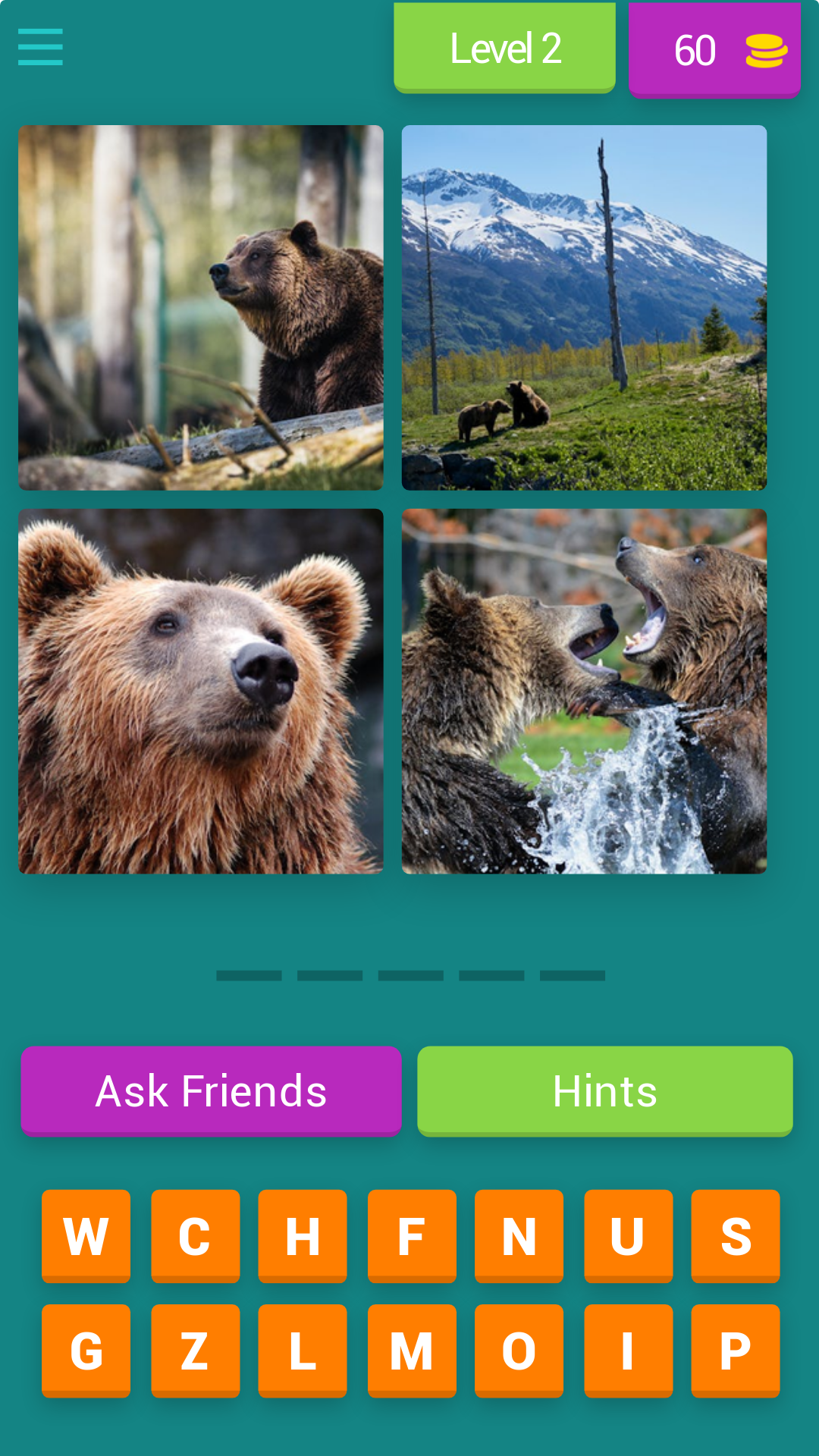Tap the letter C tile
The image size is (819, 1456).
[x=195, y=1236]
